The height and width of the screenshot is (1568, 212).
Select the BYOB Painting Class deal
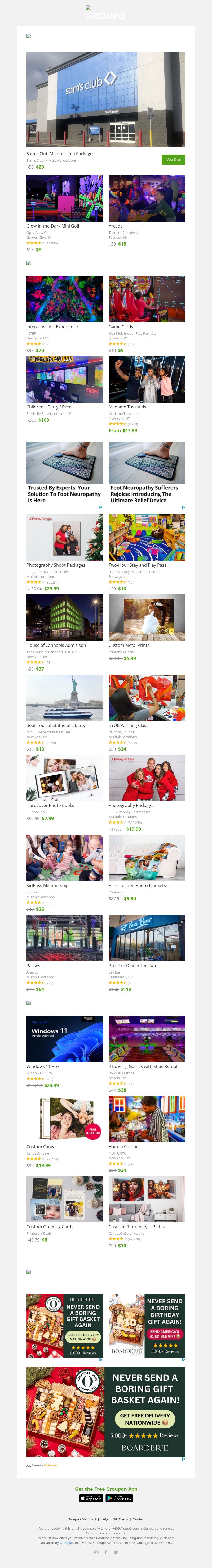[147, 698]
